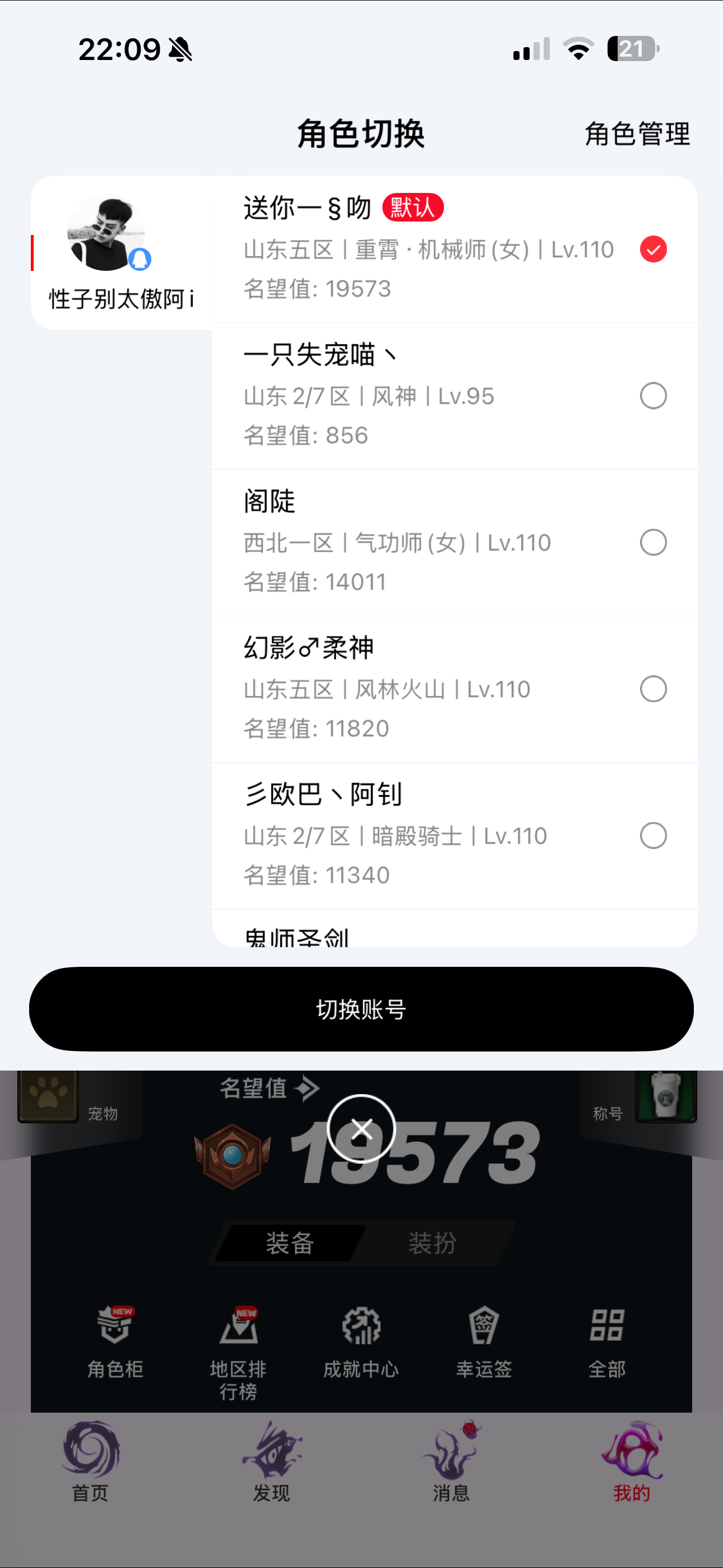Viewport: 723px width, 1568px height.
Task: Switch to character 阁陡
Action: coord(454,542)
